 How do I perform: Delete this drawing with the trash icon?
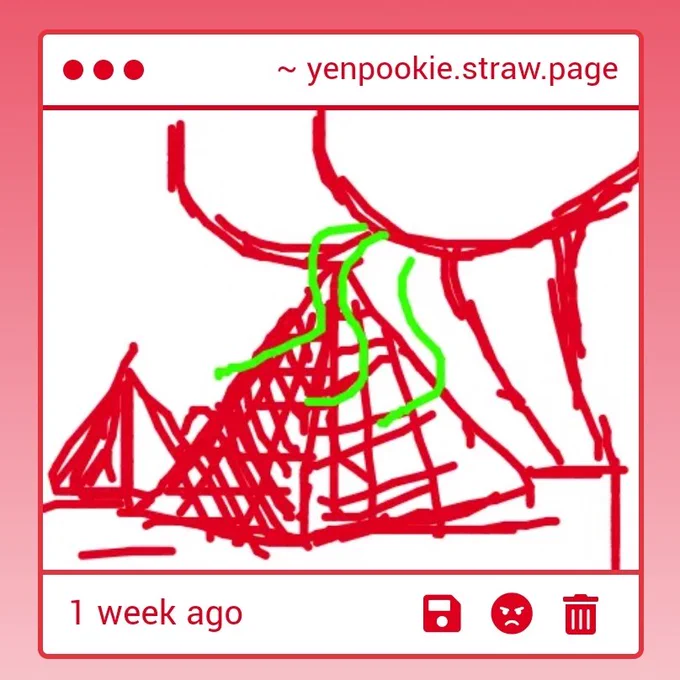(581, 614)
